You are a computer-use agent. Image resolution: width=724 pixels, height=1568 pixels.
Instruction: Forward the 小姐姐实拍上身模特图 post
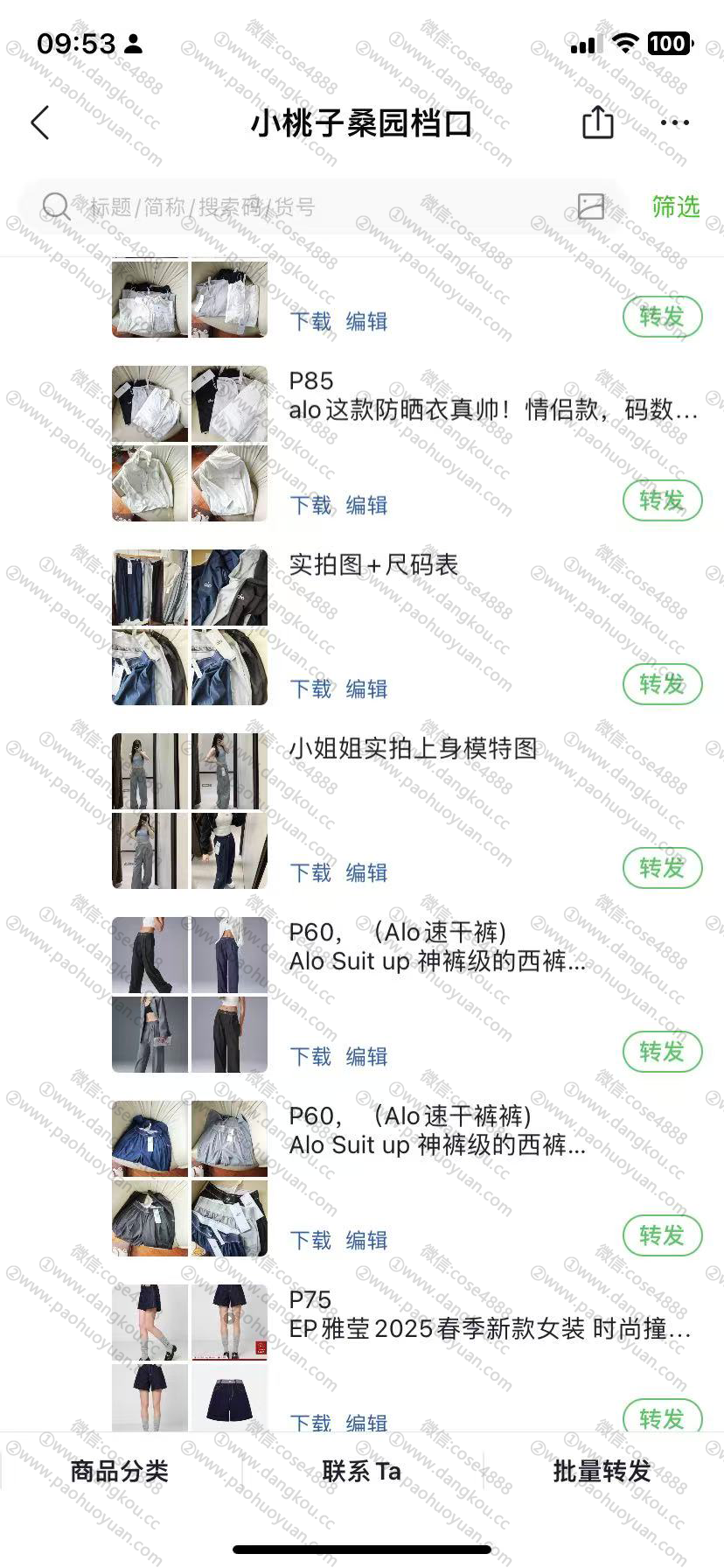(662, 868)
